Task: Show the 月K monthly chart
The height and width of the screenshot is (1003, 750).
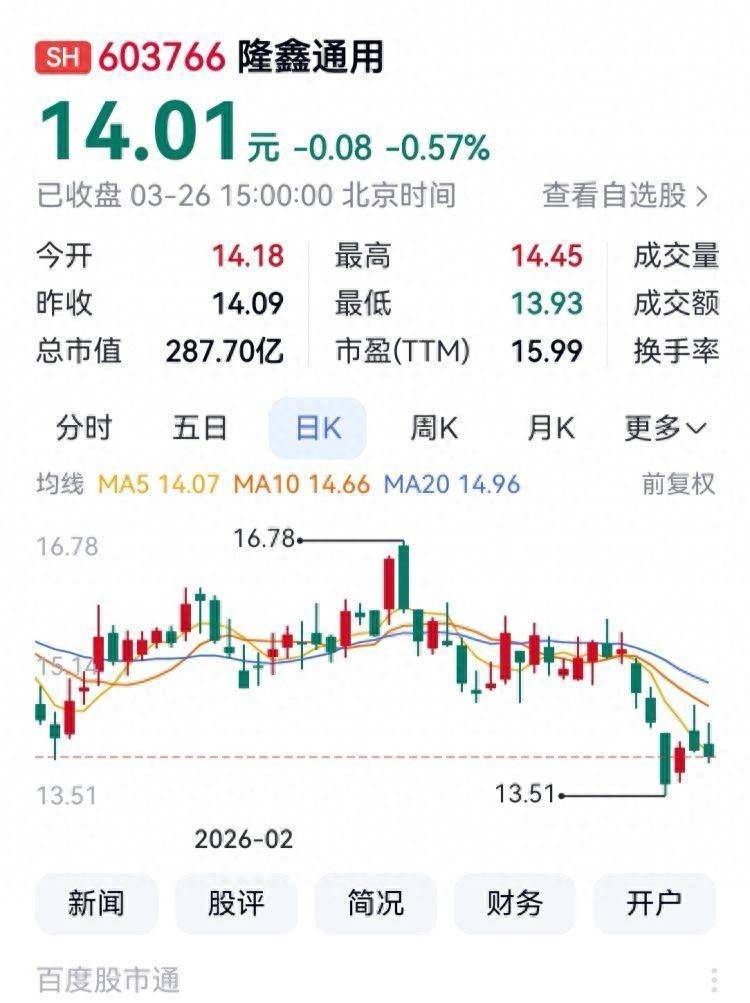Action: coord(551,429)
